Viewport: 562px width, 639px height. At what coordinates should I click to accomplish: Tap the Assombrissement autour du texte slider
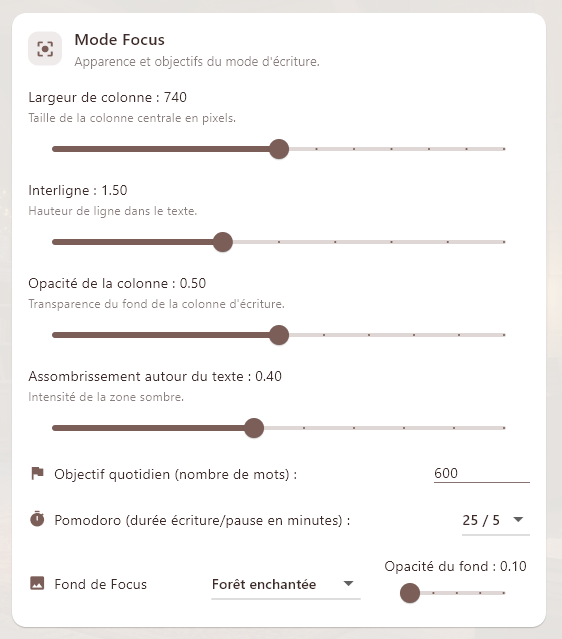coord(279,428)
